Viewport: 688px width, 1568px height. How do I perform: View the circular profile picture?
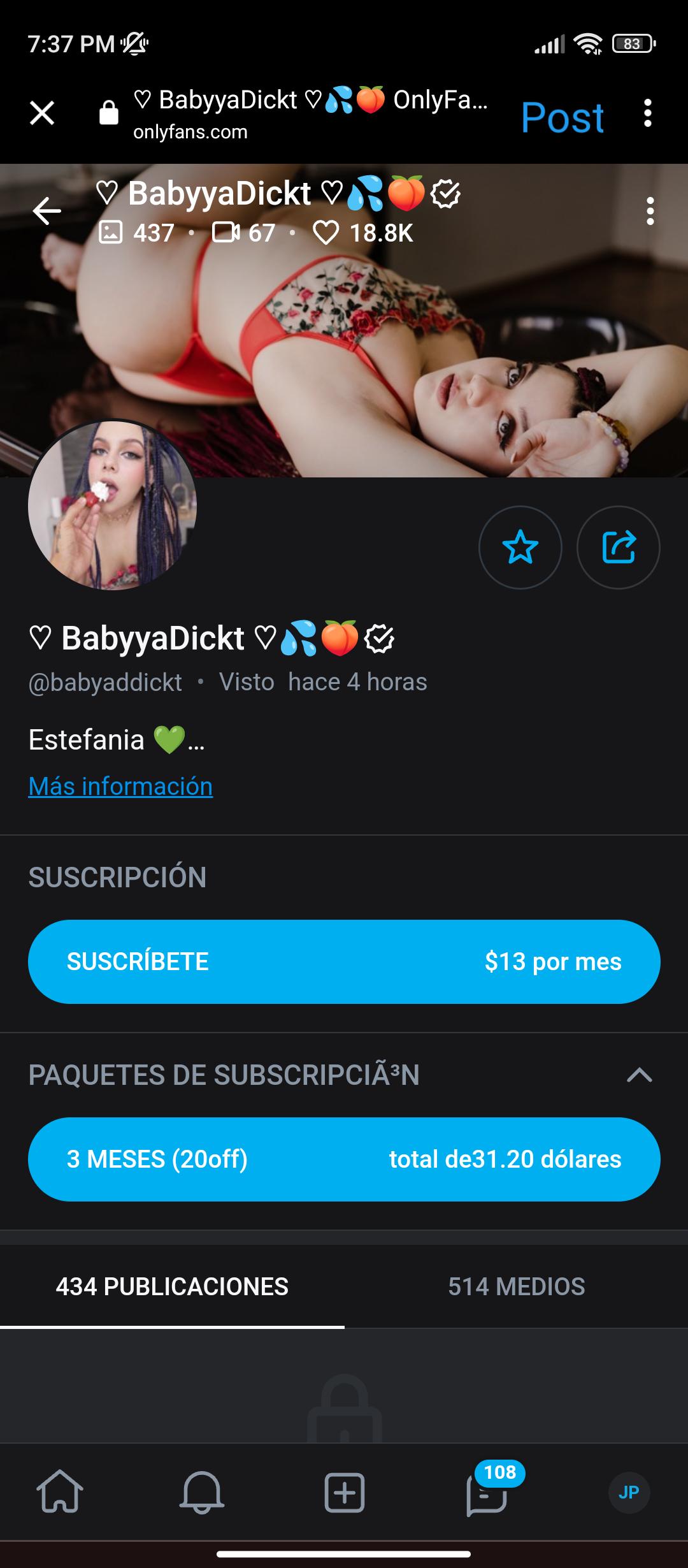[x=112, y=505]
